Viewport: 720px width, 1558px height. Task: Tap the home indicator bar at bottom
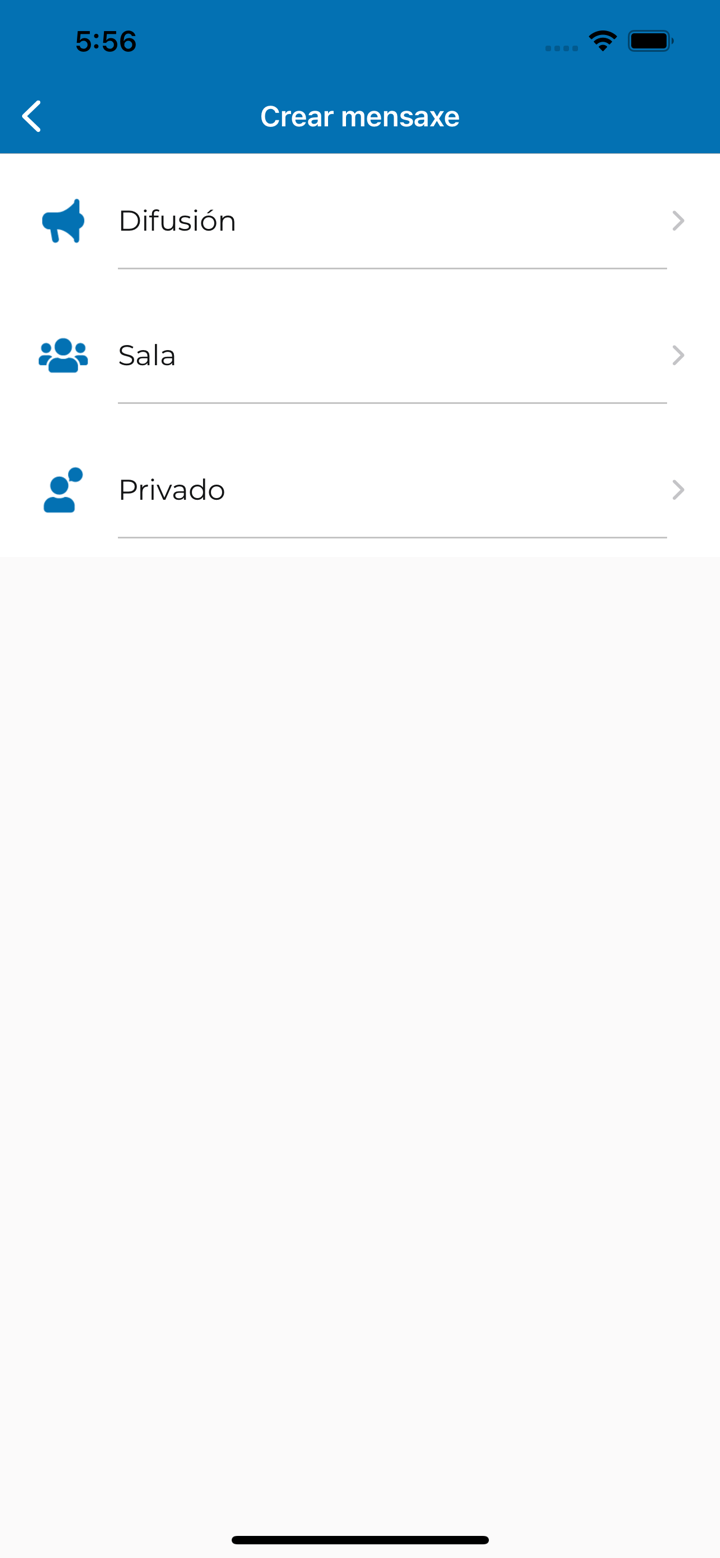[360, 1540]
